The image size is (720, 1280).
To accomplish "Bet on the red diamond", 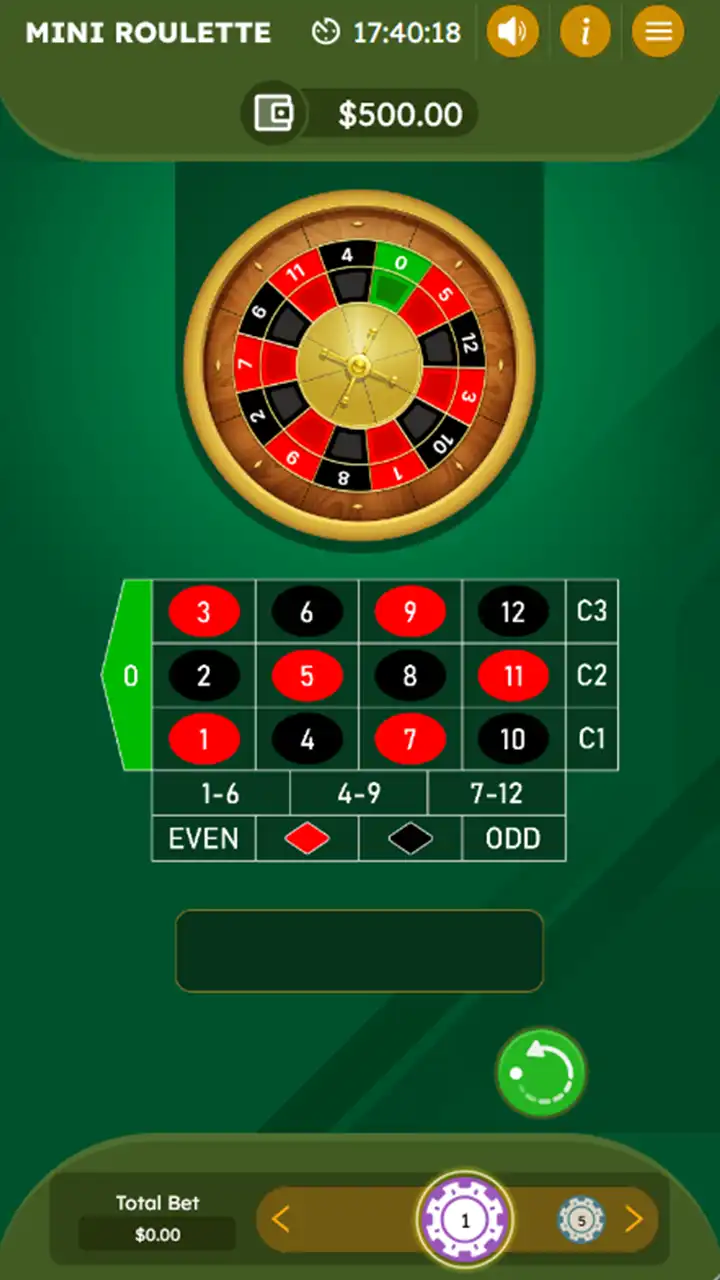I will coord(307,838).
